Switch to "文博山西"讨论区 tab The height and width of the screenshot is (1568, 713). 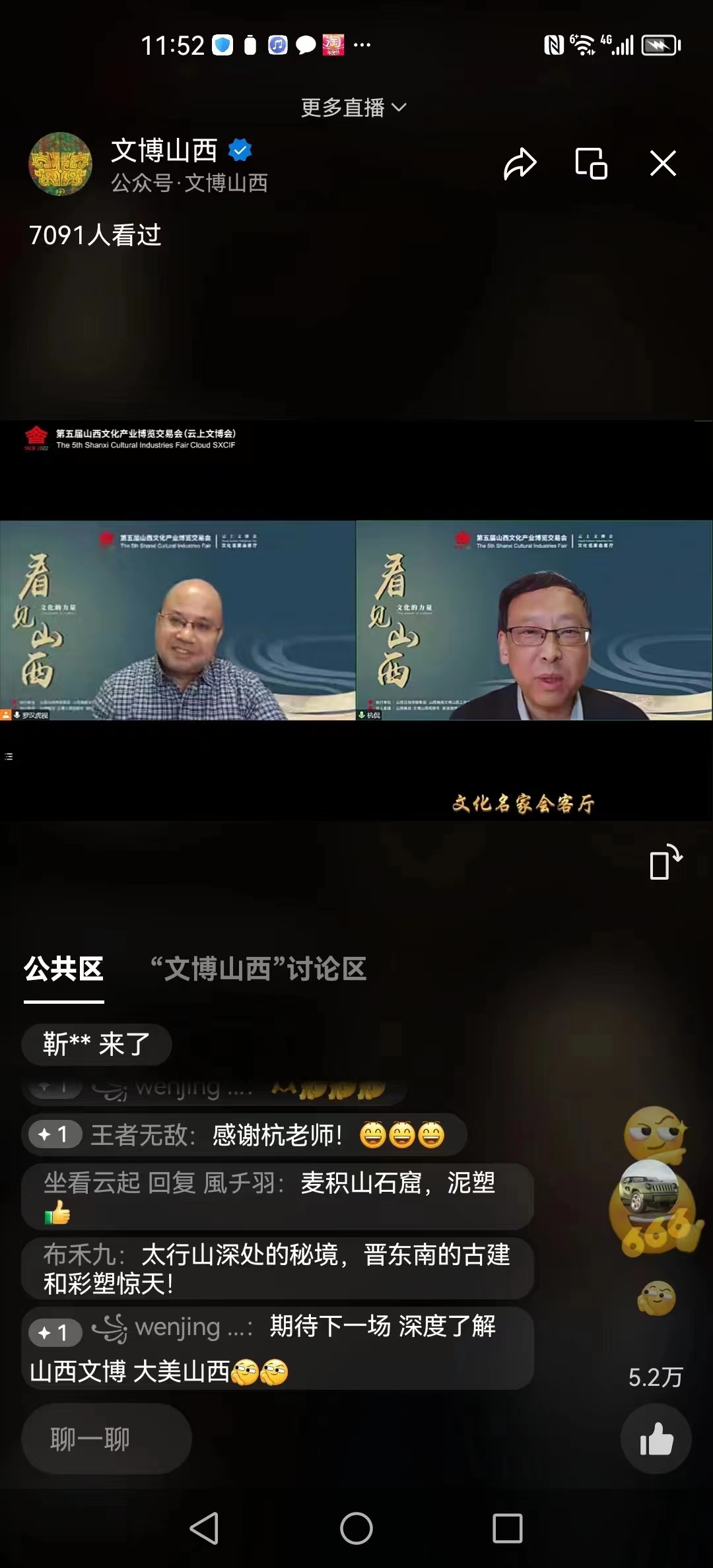(x=258, y=969)
